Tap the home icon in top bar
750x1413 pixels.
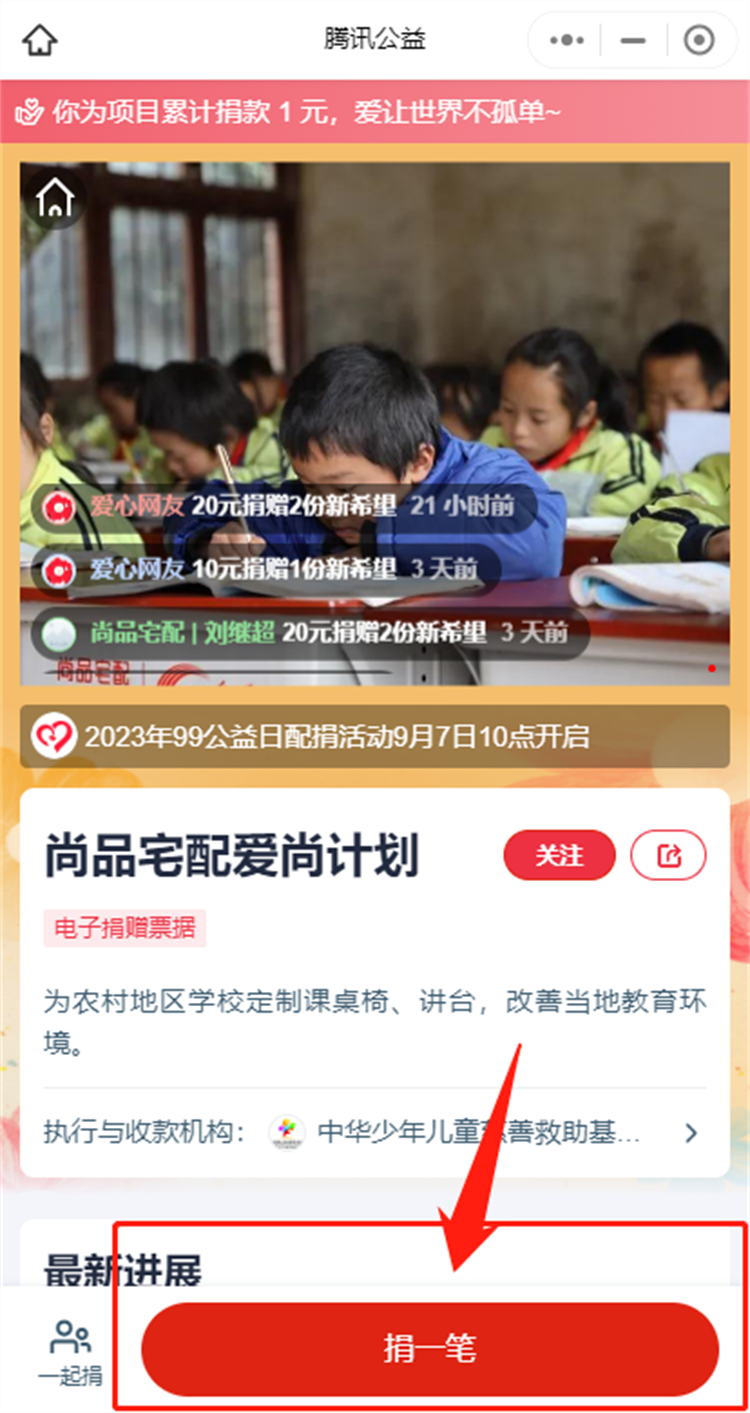(40, 40)
